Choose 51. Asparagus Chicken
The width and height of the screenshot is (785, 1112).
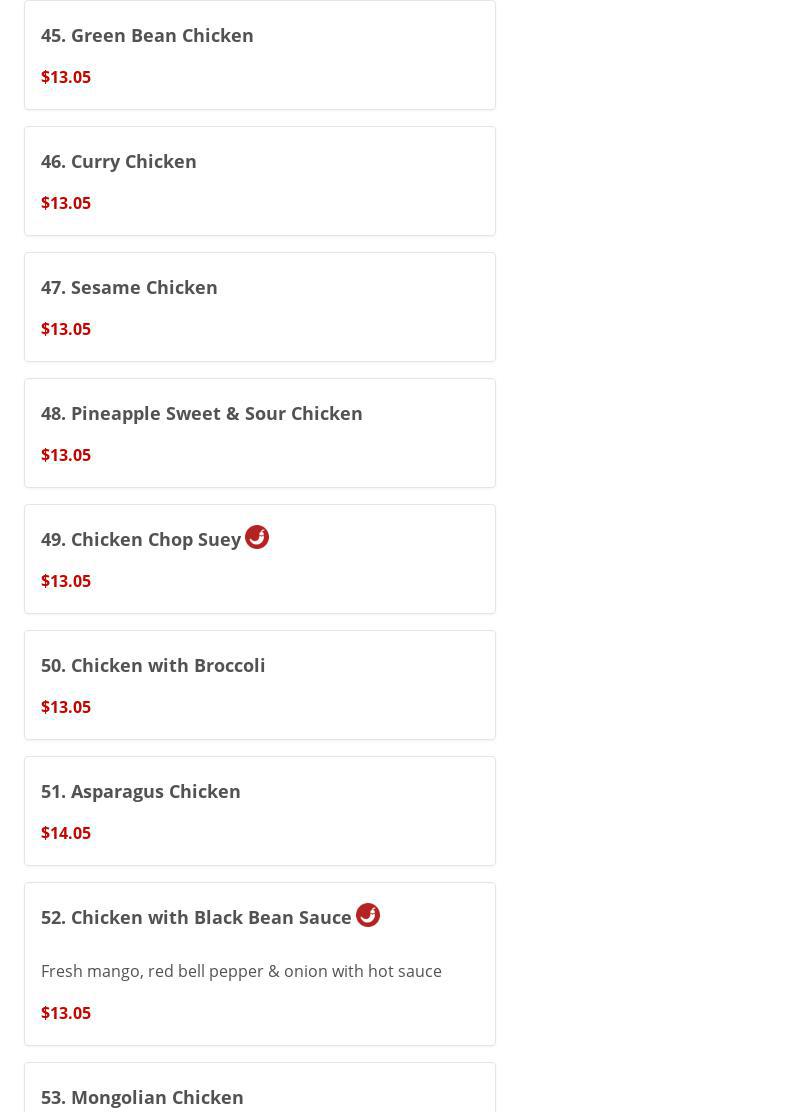pos(141,792)
